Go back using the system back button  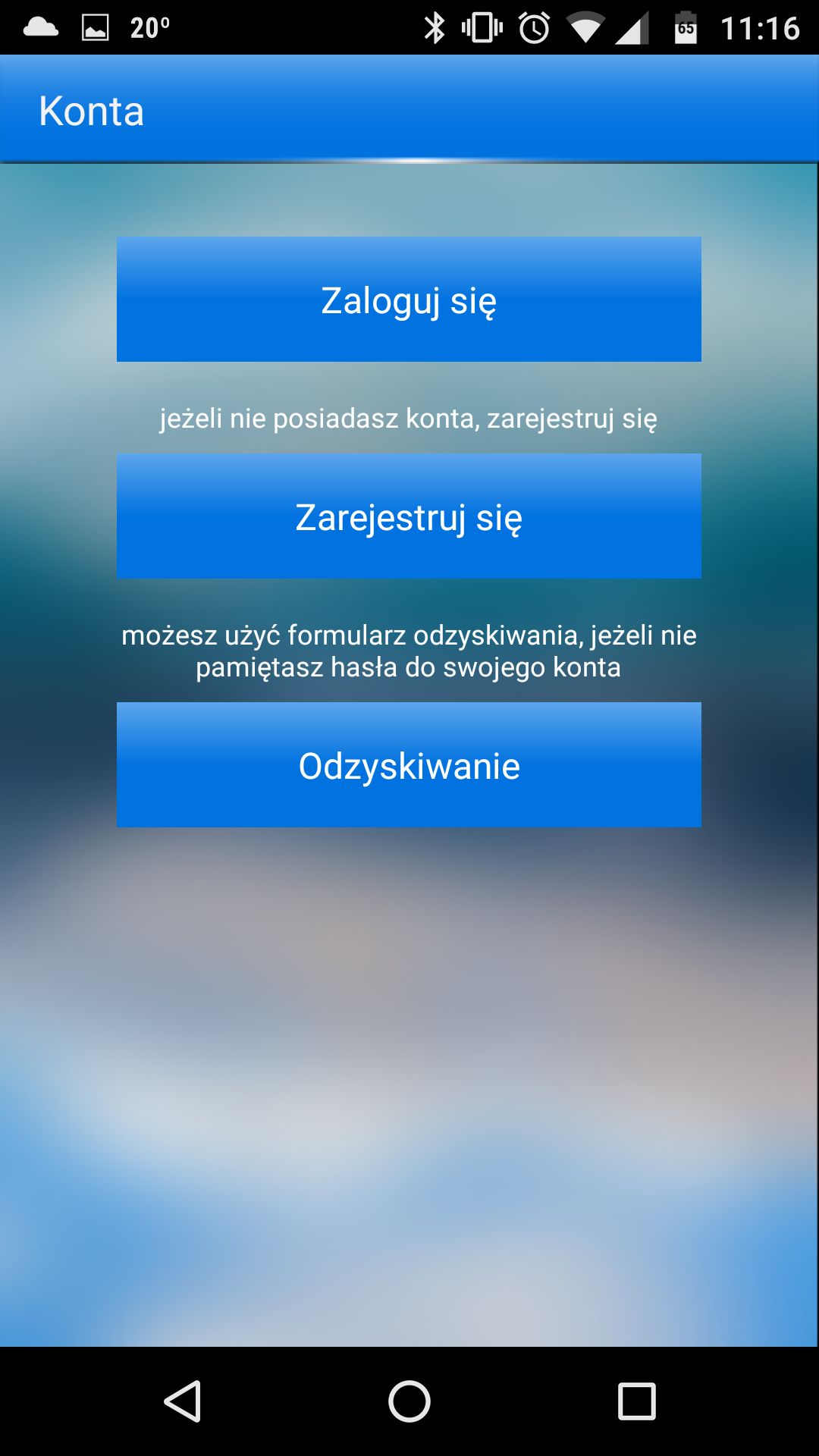[183, 1401]
